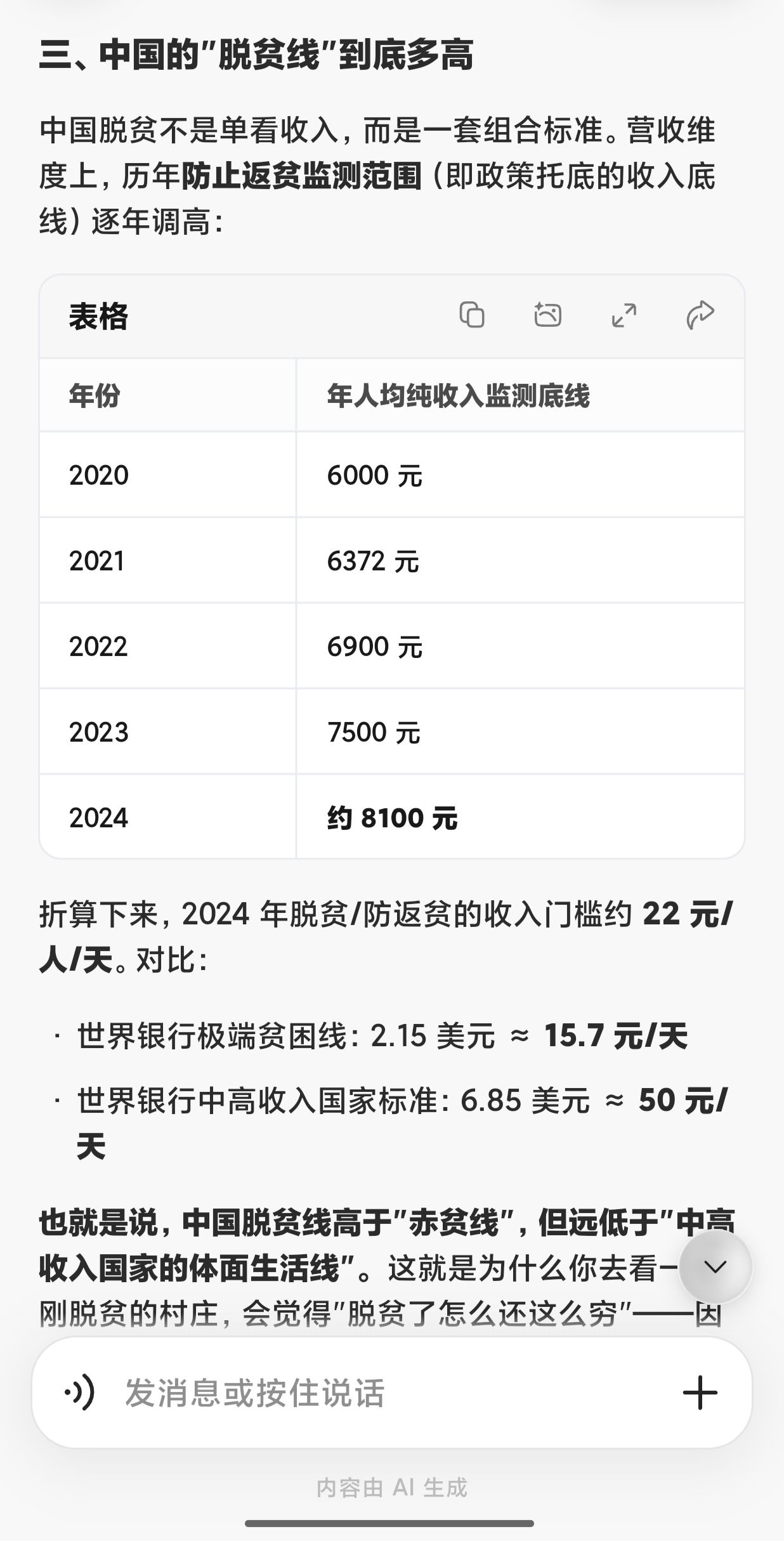
Task: Jump to bottom with the down arrow button
Action: [x=715, y=1267]
